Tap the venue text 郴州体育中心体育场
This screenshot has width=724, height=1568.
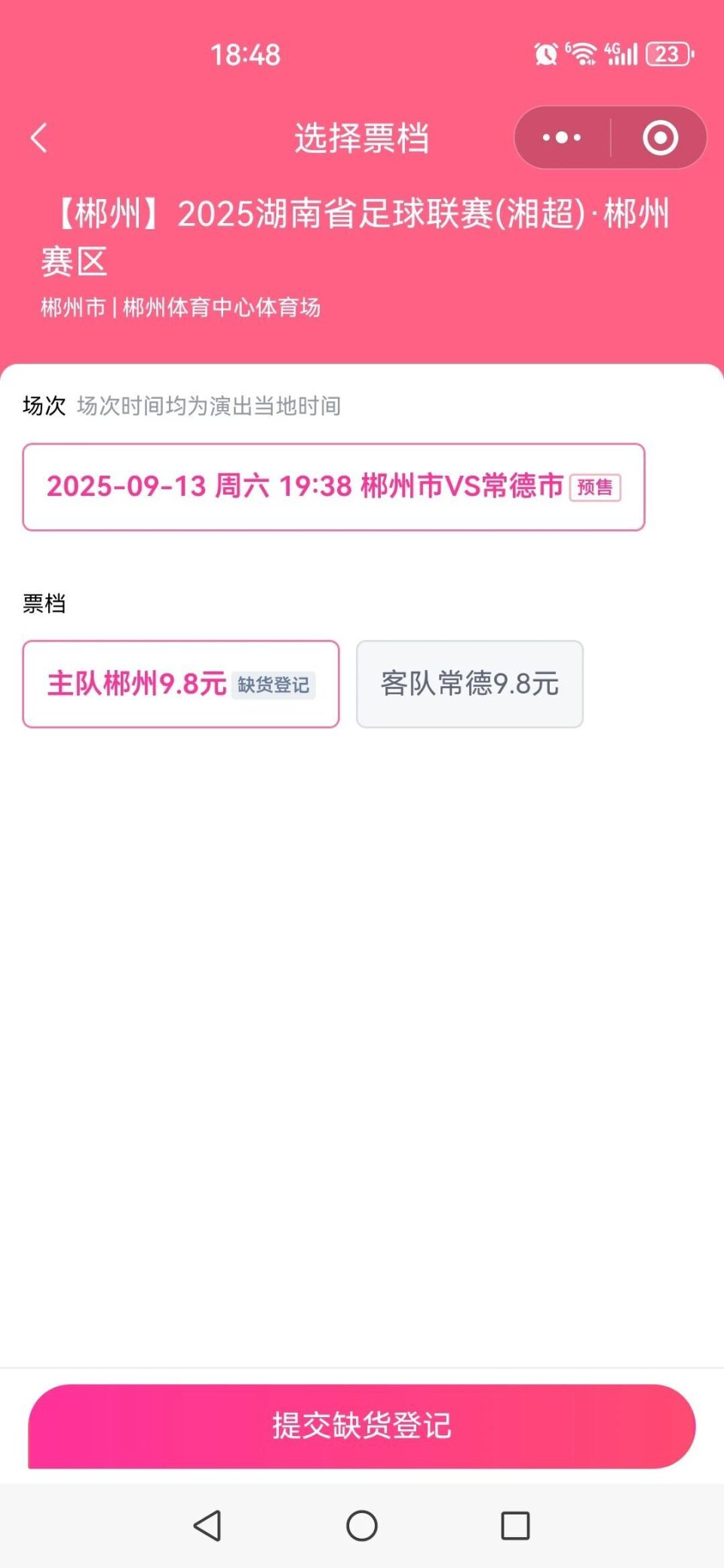coord(222,308)
